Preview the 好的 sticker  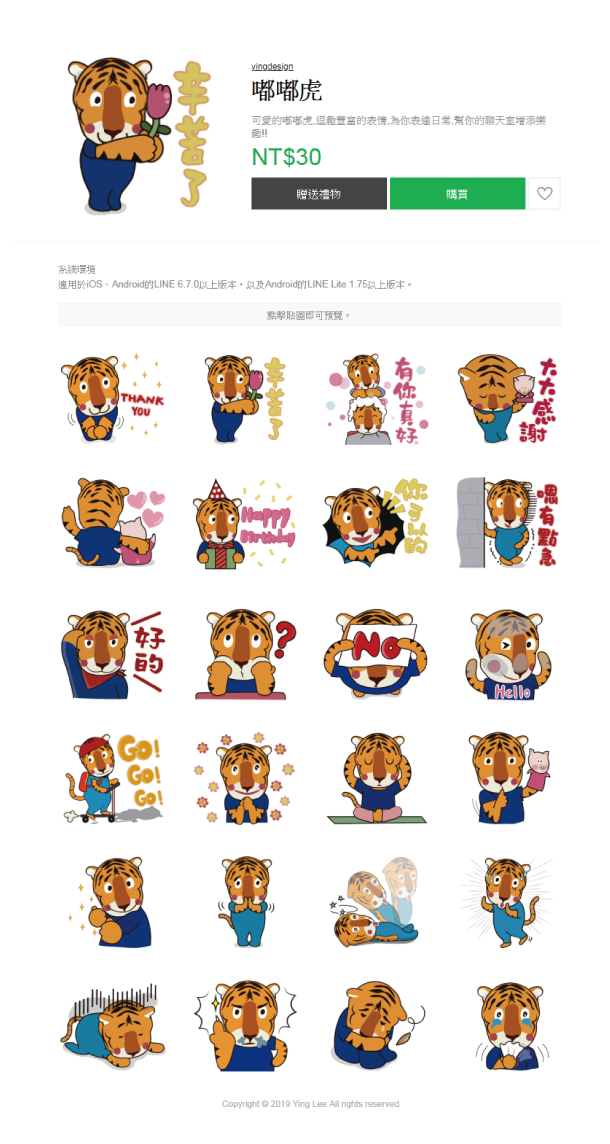[109, 653]
